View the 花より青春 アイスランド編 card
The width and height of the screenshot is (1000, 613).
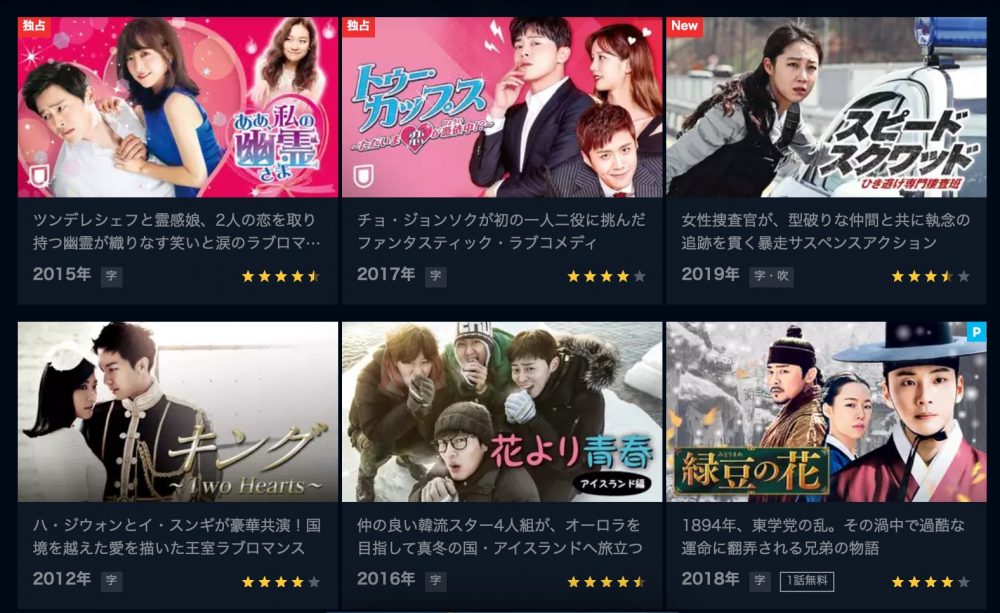501,412
